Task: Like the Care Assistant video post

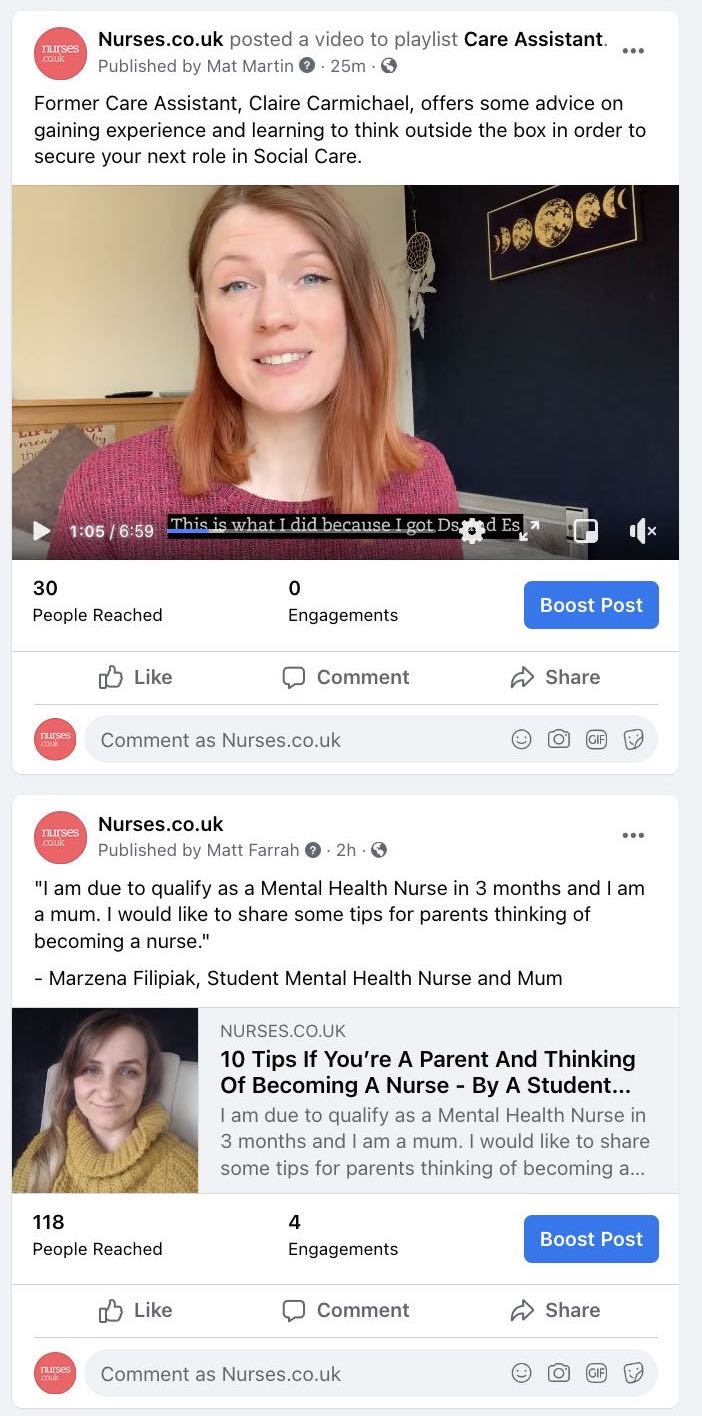Action: pyautogui.click(x=135, y=677)
